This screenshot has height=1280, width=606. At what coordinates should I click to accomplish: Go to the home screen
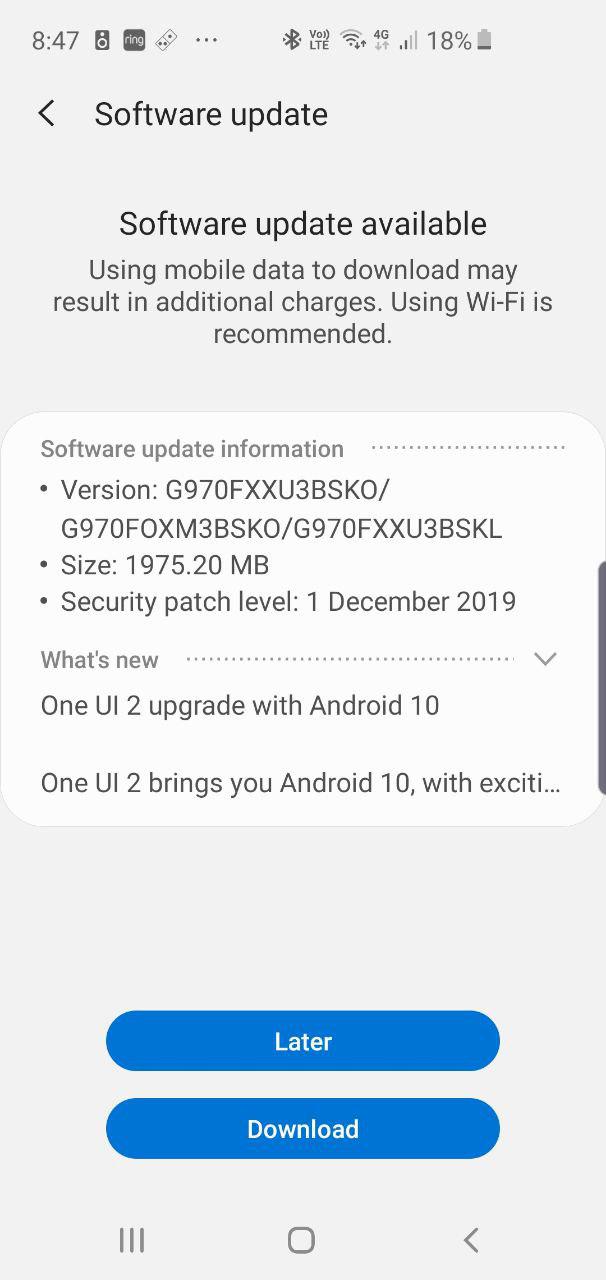(301, 1240)
